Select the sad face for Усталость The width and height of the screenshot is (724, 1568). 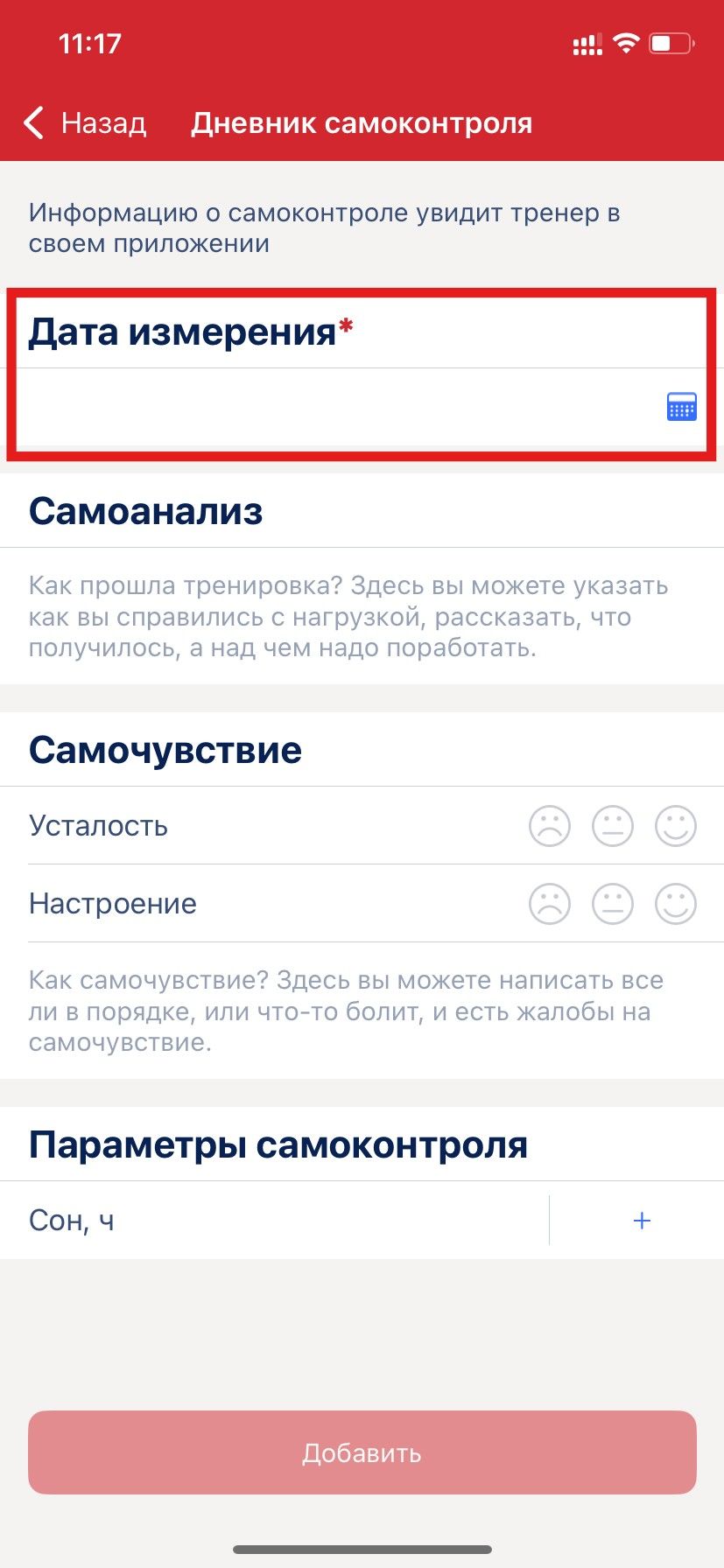[x=550, y=825]
